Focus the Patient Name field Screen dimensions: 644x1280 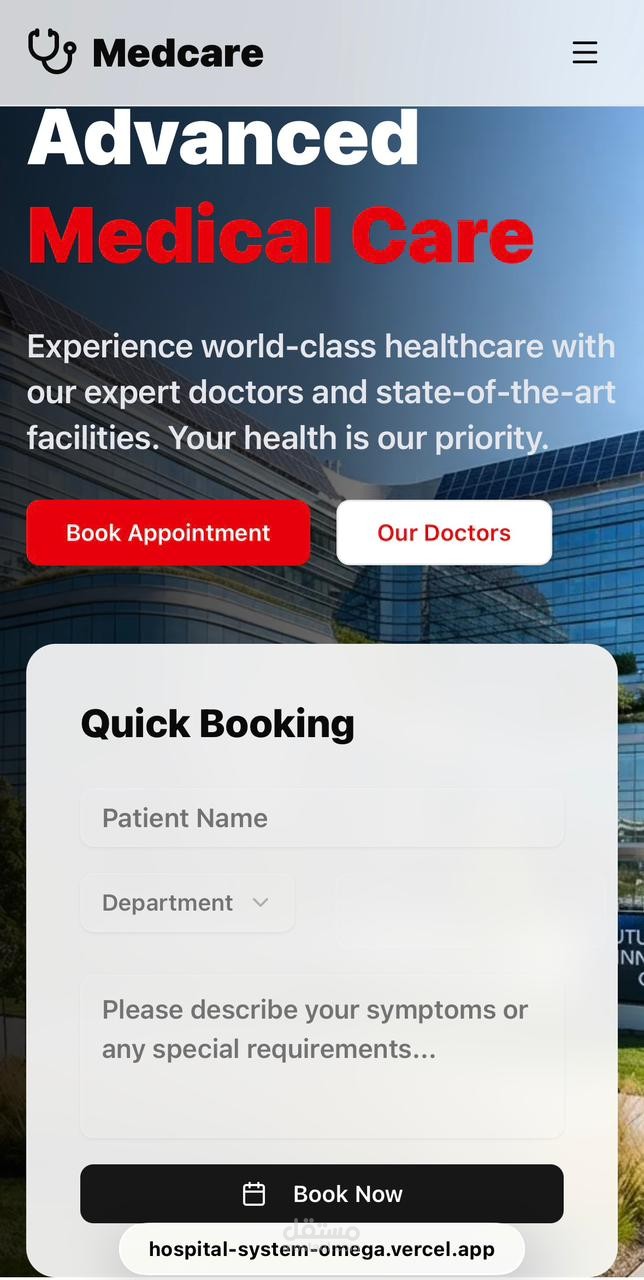click(321, 818)
